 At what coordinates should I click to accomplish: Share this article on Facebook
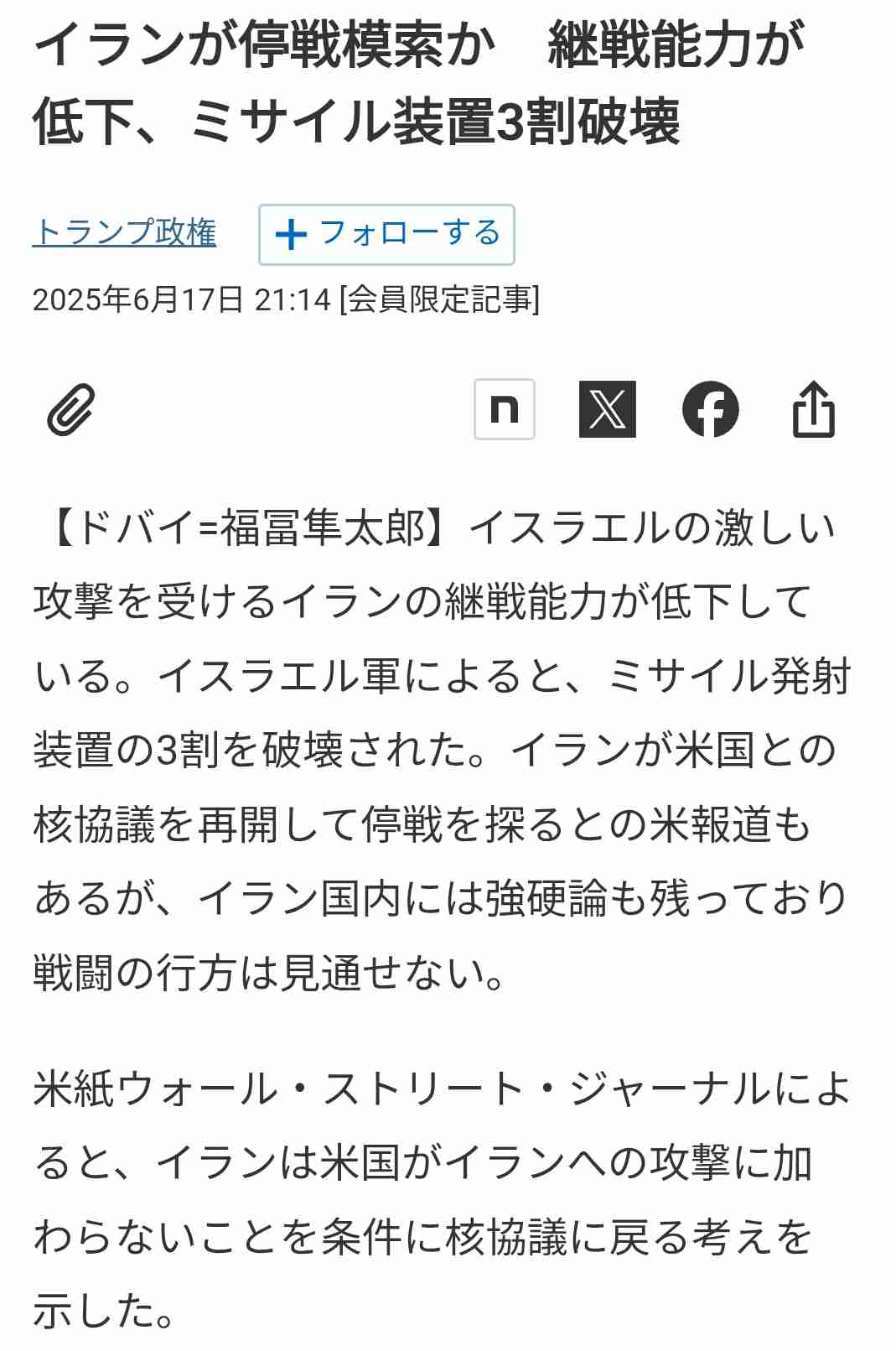(x=710, y=409)
